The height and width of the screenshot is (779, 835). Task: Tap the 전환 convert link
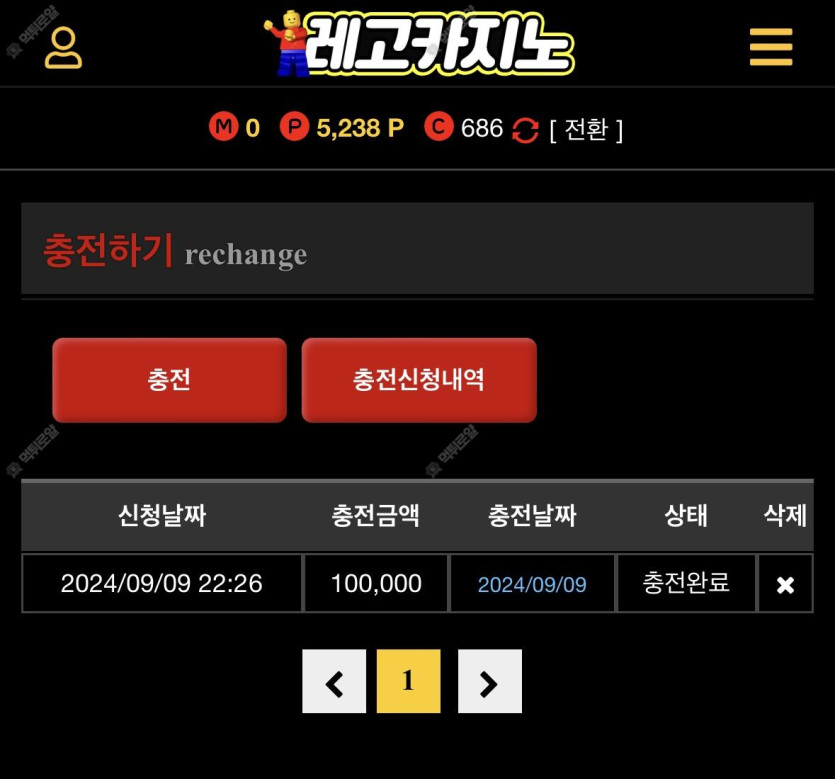coord(585,129)
